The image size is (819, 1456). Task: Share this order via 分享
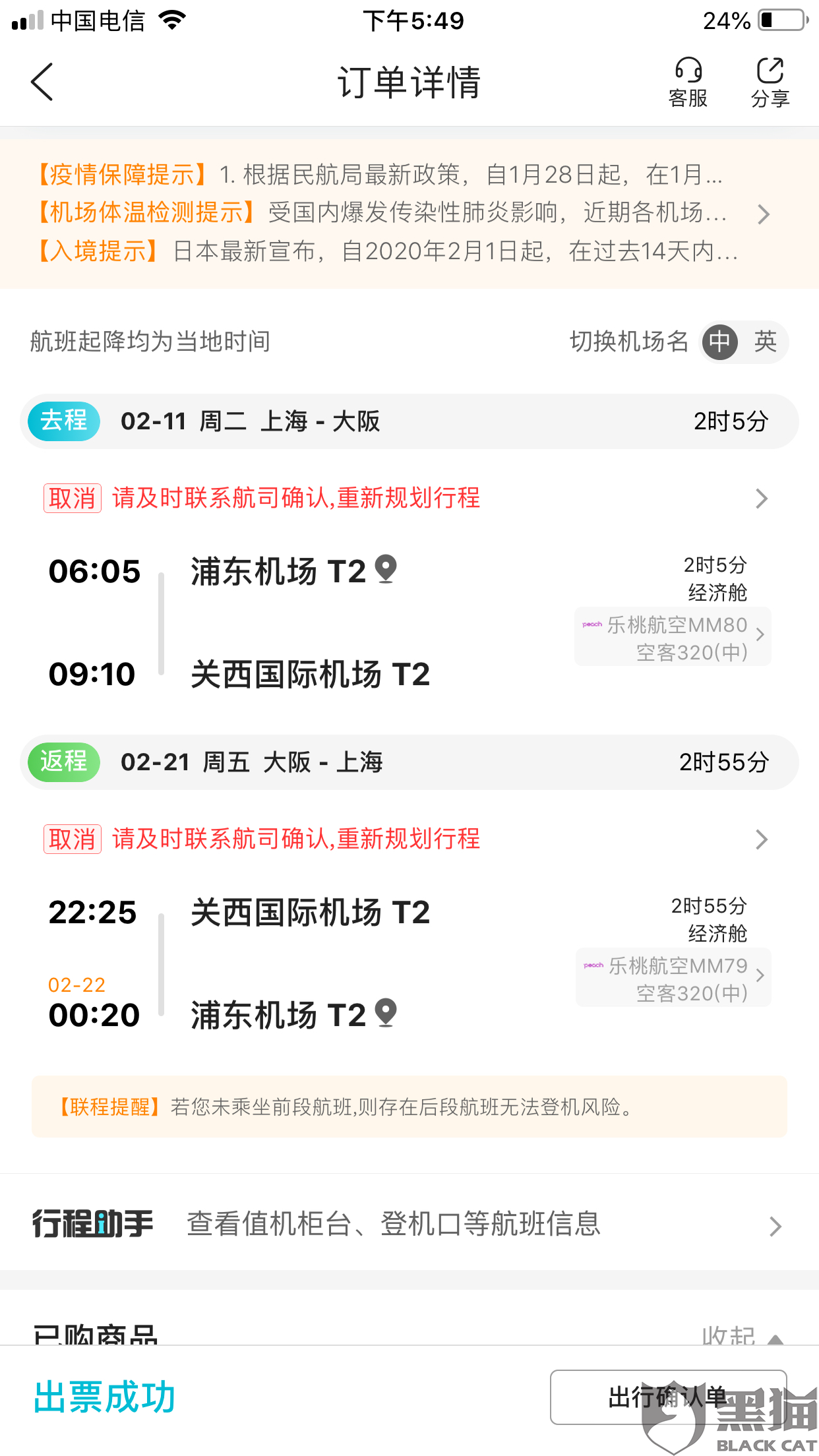770,82
